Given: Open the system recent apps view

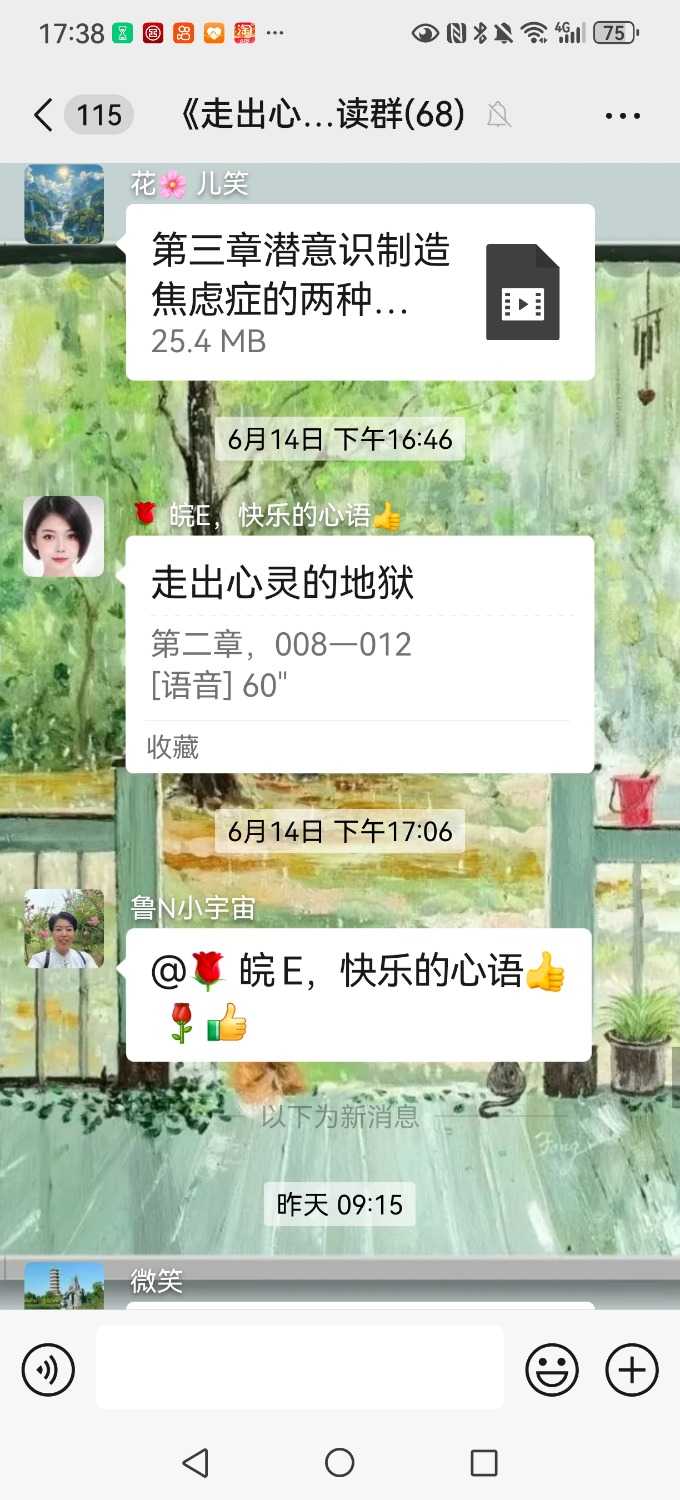Looking at the screenshot, I should tap(484, 1463).
